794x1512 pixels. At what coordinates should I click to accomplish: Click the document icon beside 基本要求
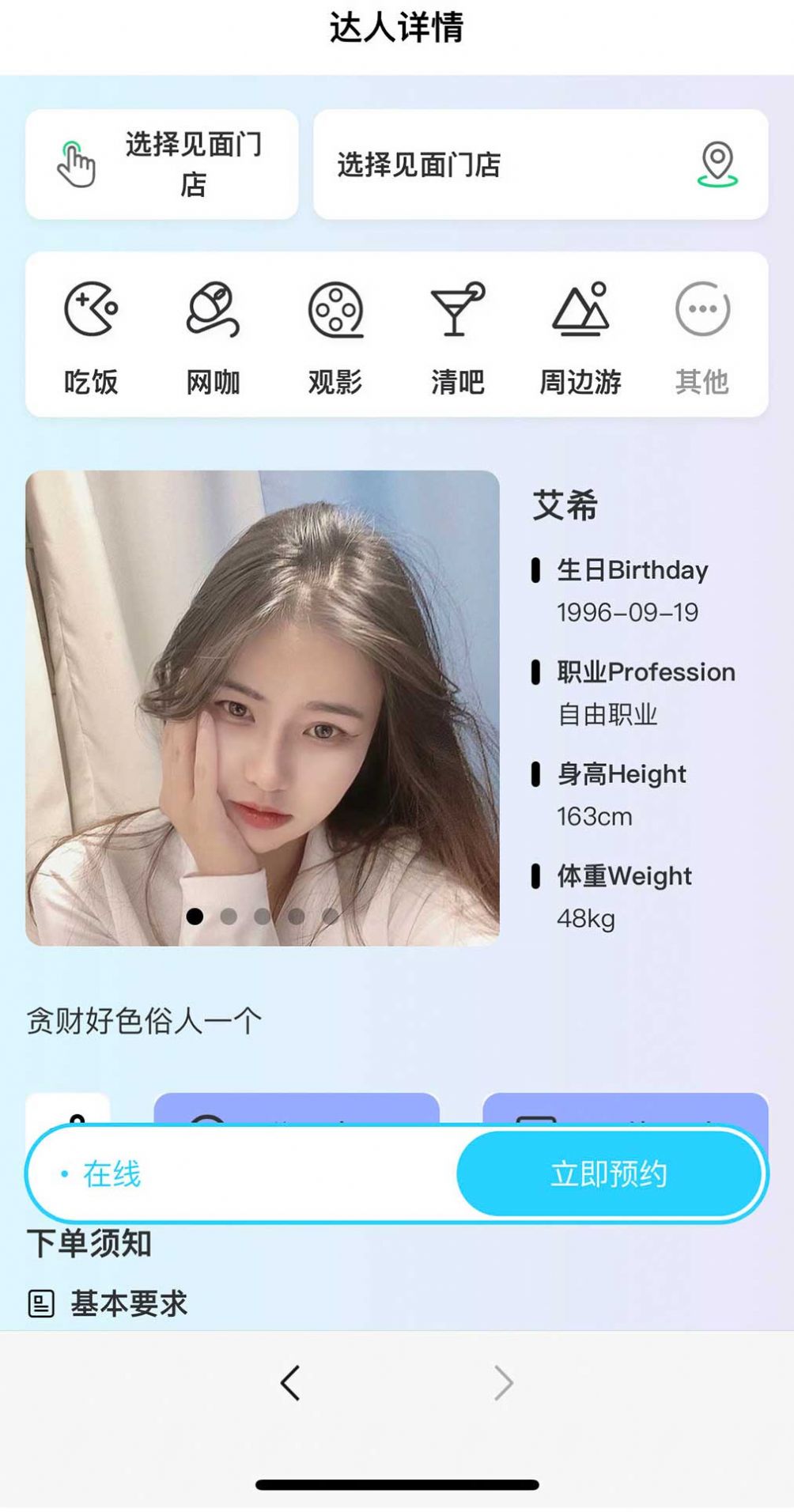[x=43, y=1301]
